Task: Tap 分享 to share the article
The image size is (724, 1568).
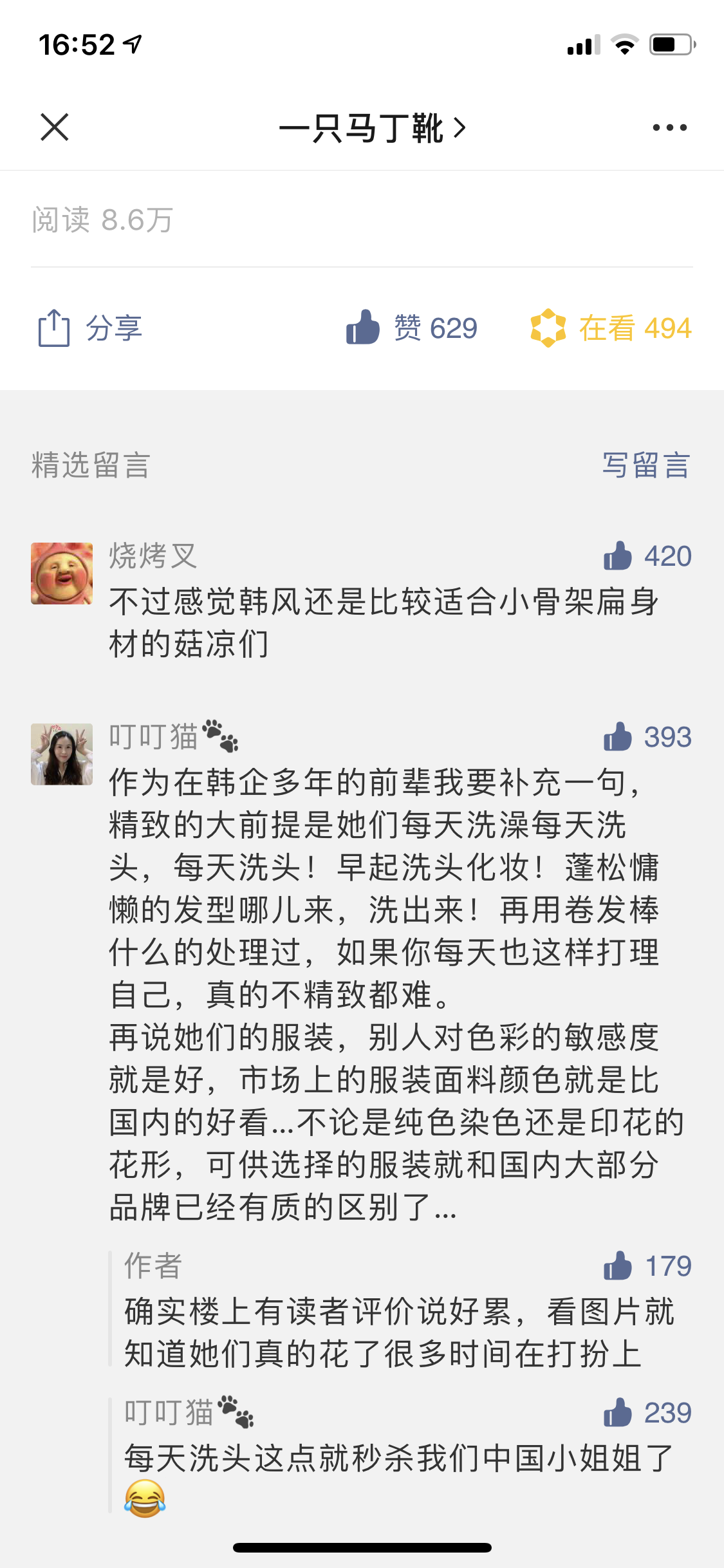Action: (x=90, y=328)
